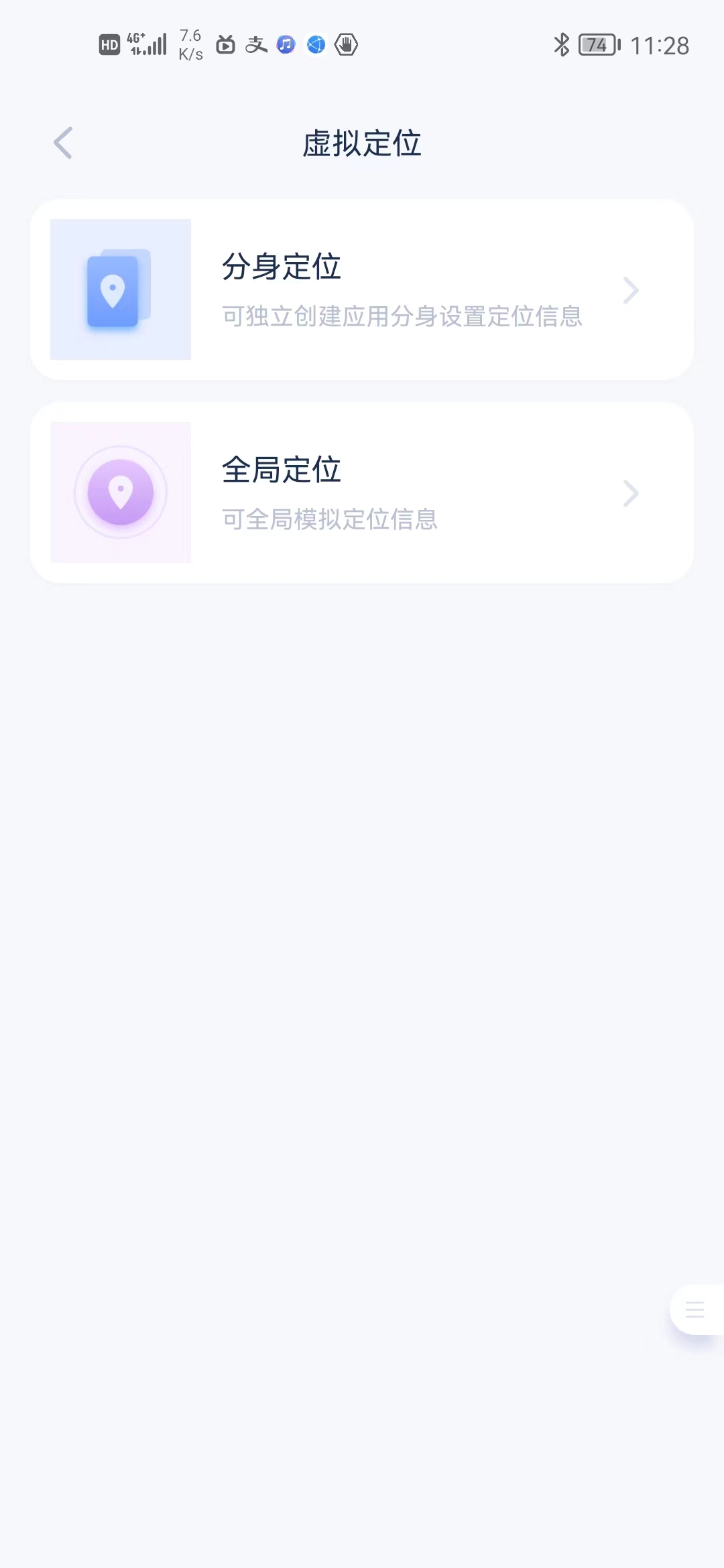Tap the back arrow at top left

point(63,143)
